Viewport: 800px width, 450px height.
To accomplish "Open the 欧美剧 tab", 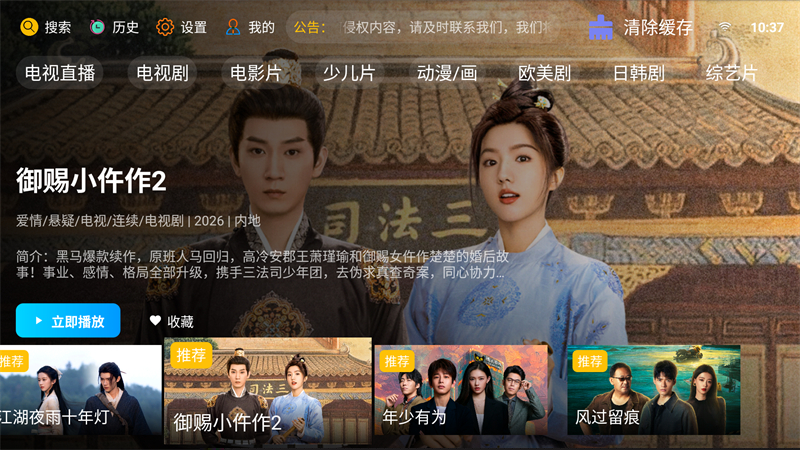I will (544, 73).
